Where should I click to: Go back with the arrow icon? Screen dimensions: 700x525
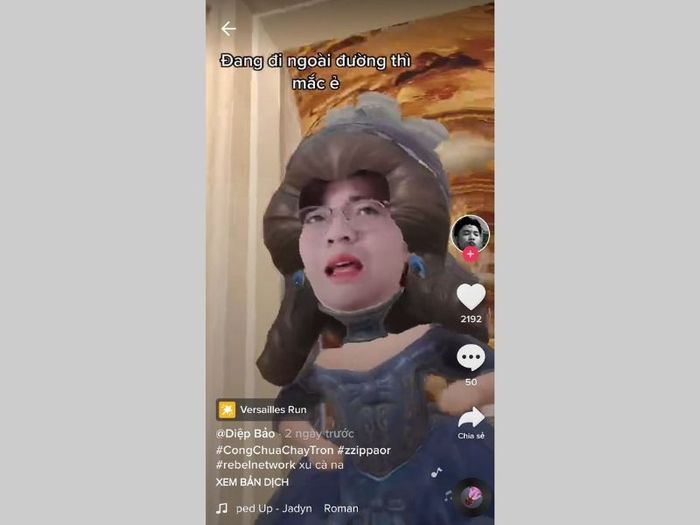click(x=228, y=29)
